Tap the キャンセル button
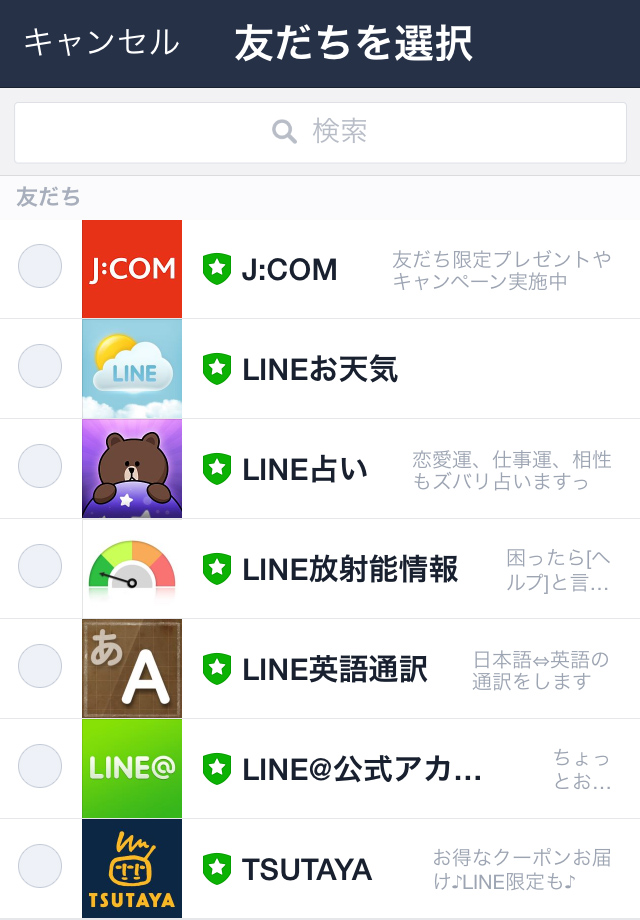The height and width of the screenshot is (920, 640). pyautogui.click(x=101, y=43)
